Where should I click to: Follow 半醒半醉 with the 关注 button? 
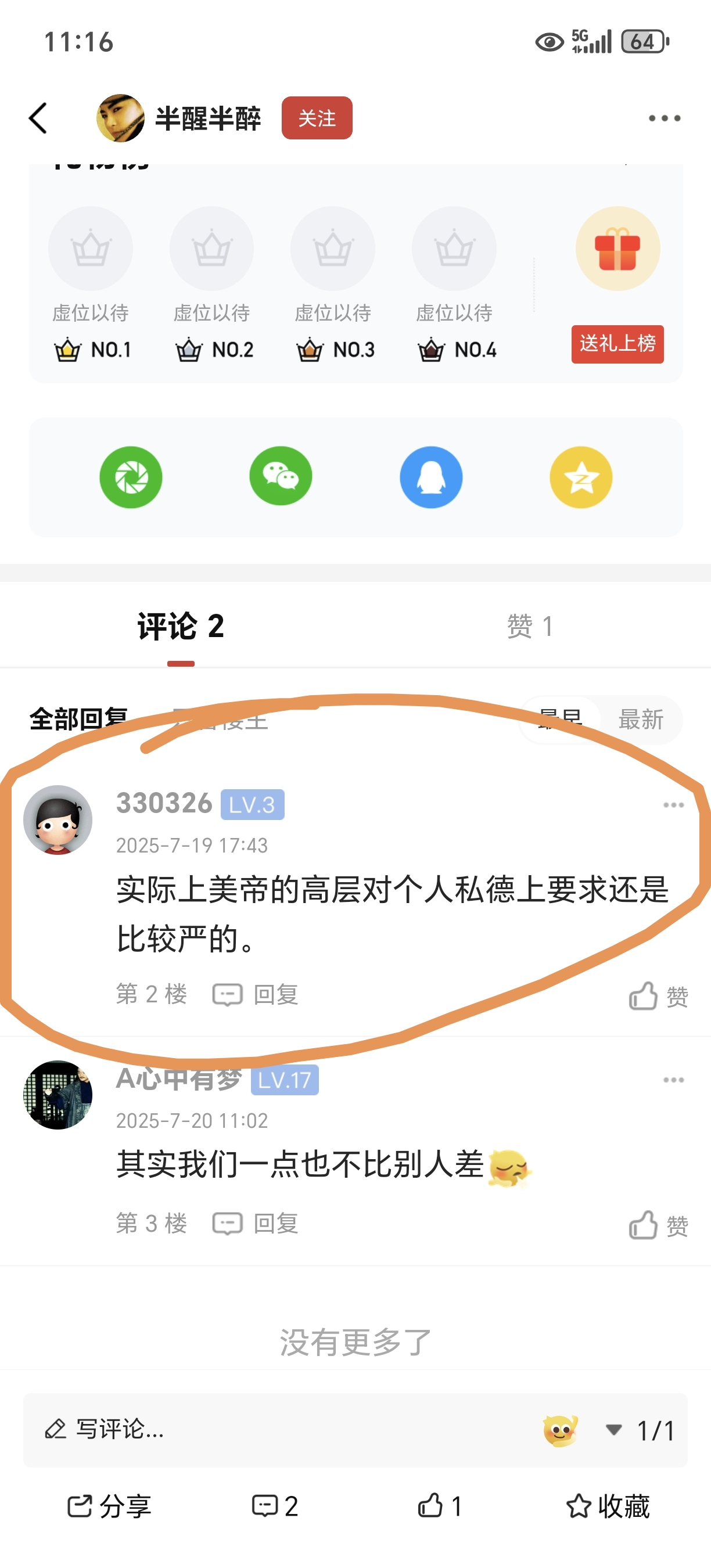point(317,118)
